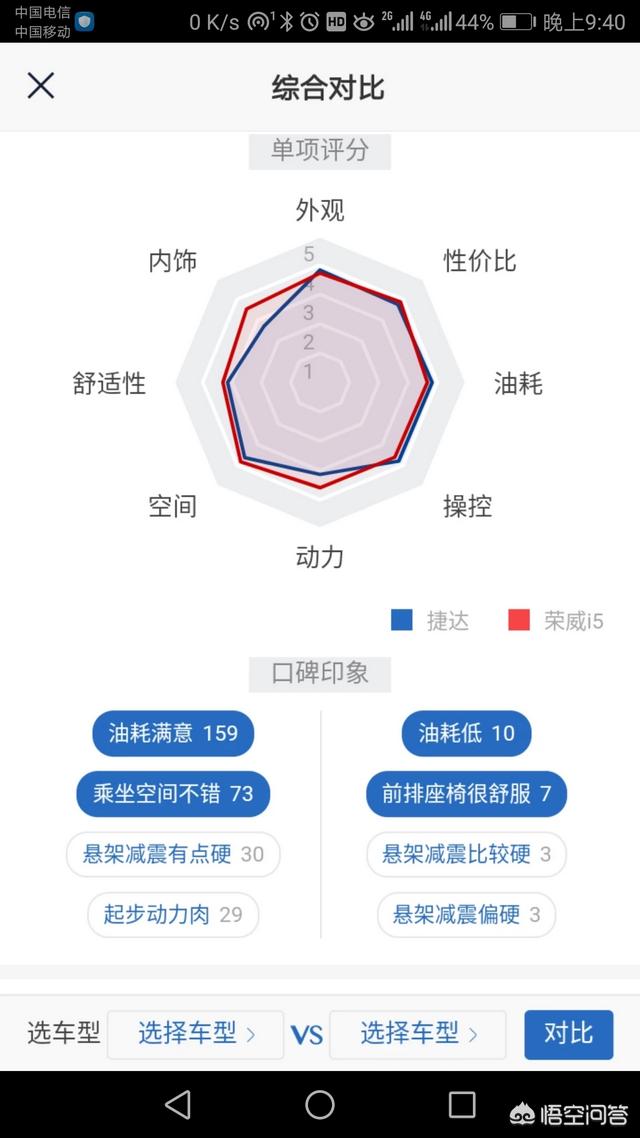The image size is (640, 1138).
Task: Choose the second car model right of VS
Action: 417,1033
